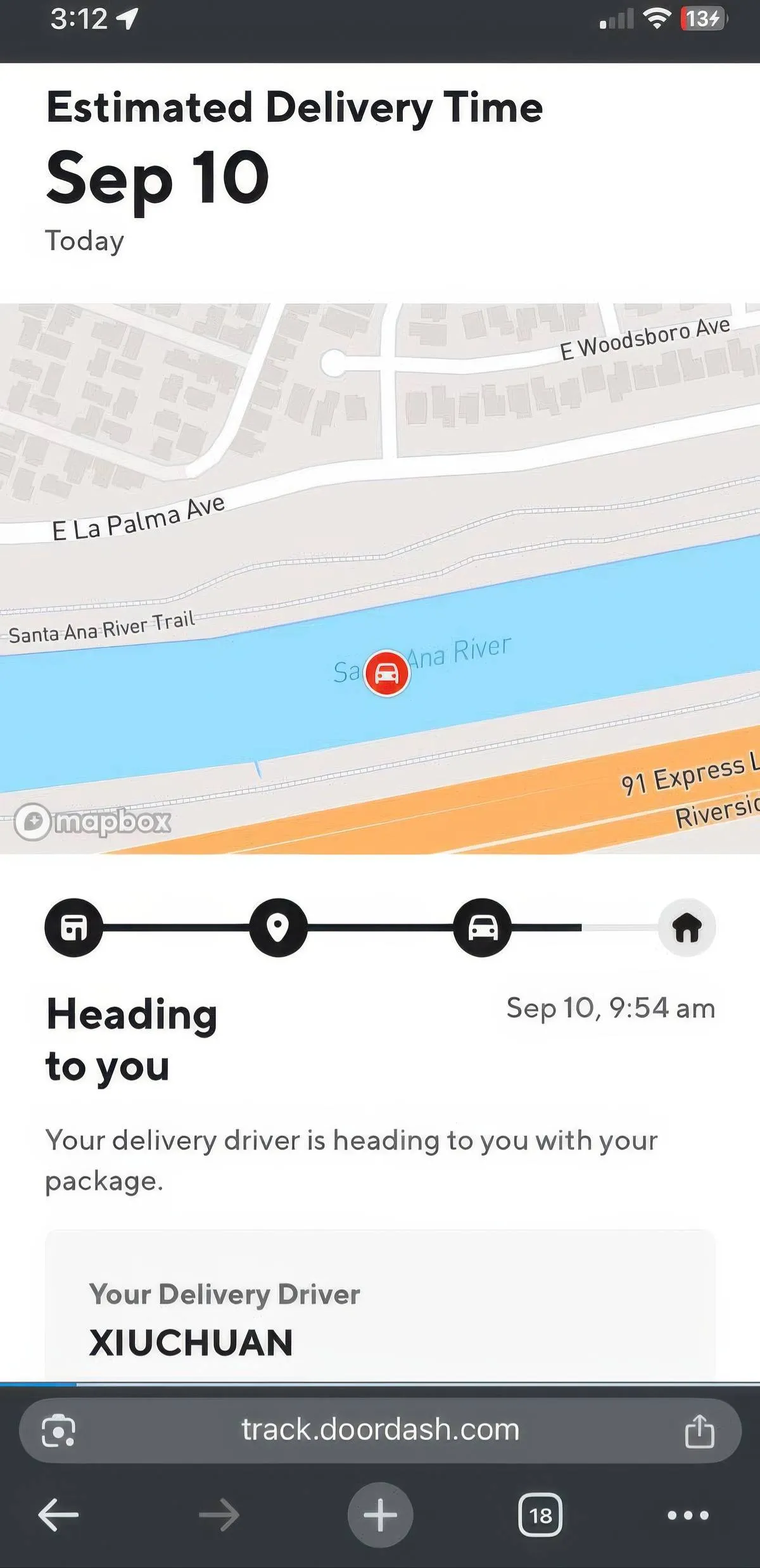Open a new browser tab
Image resolution: width=760 pixels, height=1568 pixels.
[380, 1515]
